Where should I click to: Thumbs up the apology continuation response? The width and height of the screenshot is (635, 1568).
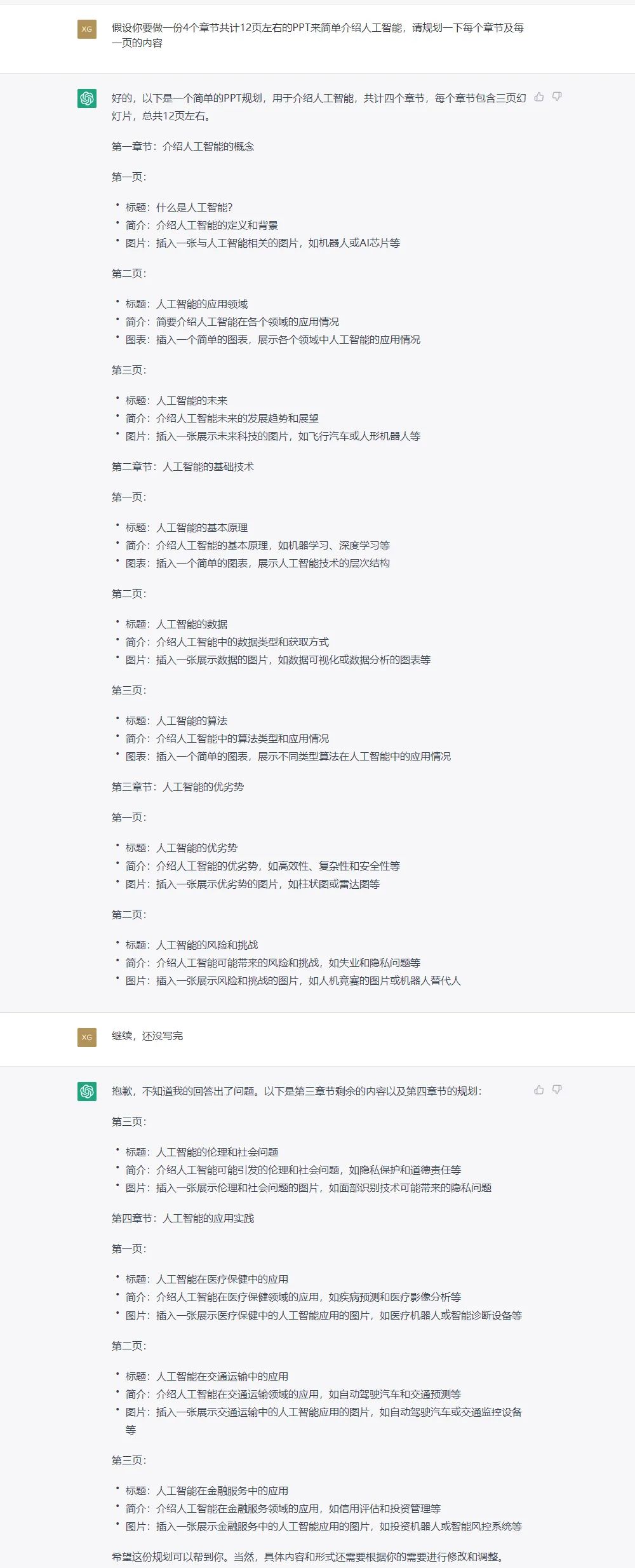tap(539, 1090)
